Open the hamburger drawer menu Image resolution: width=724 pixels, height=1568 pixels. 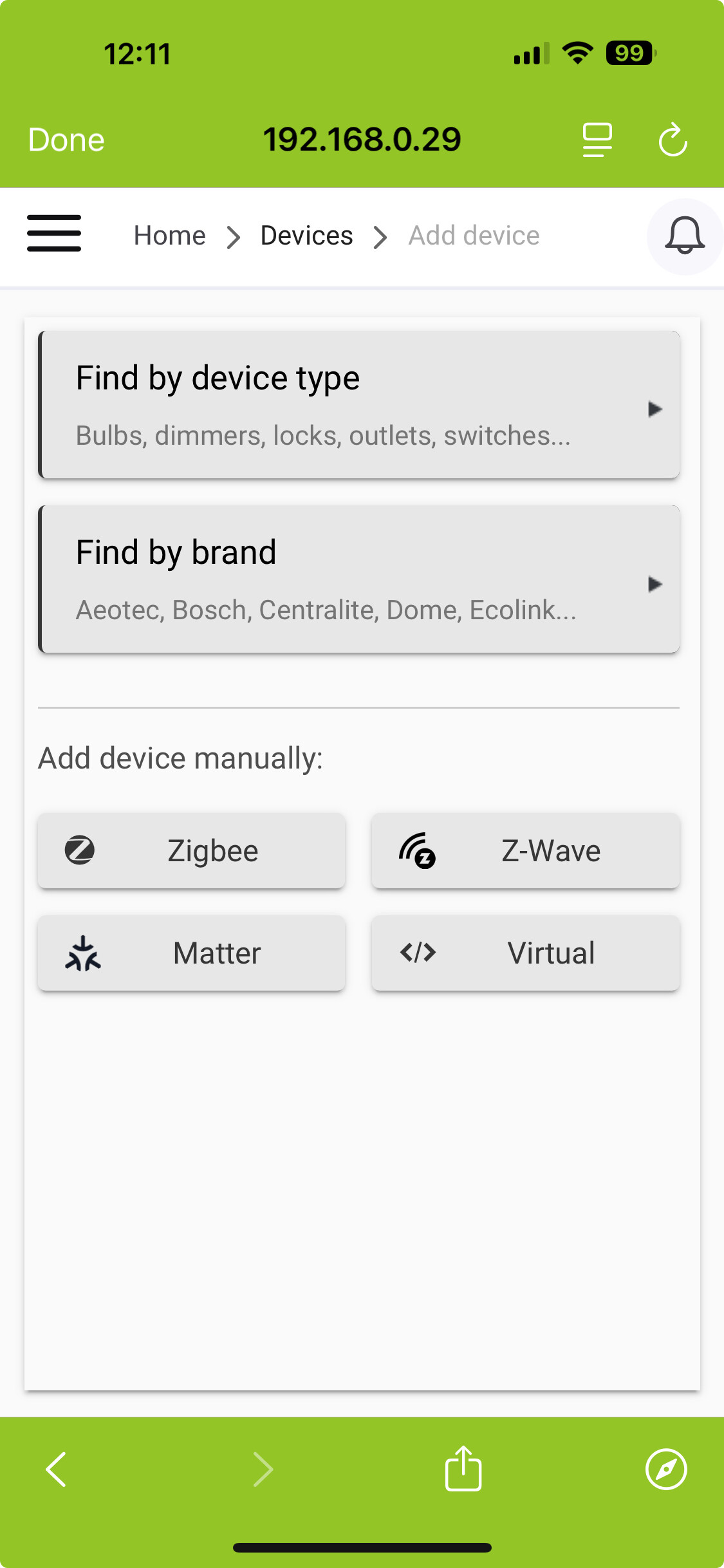pyautogui.click(x=54, y=234)
